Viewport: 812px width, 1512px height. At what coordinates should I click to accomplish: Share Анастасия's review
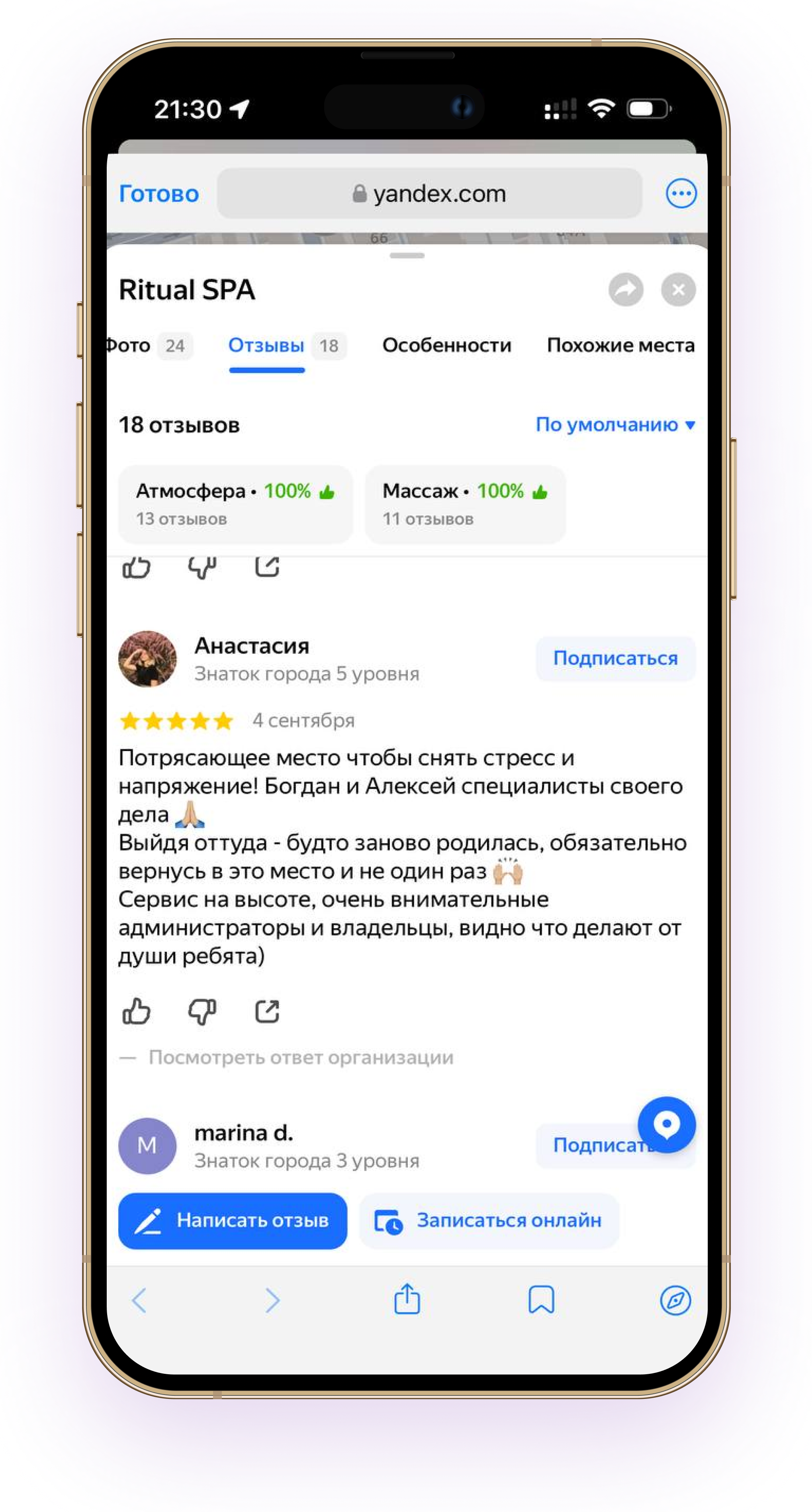267,1011
